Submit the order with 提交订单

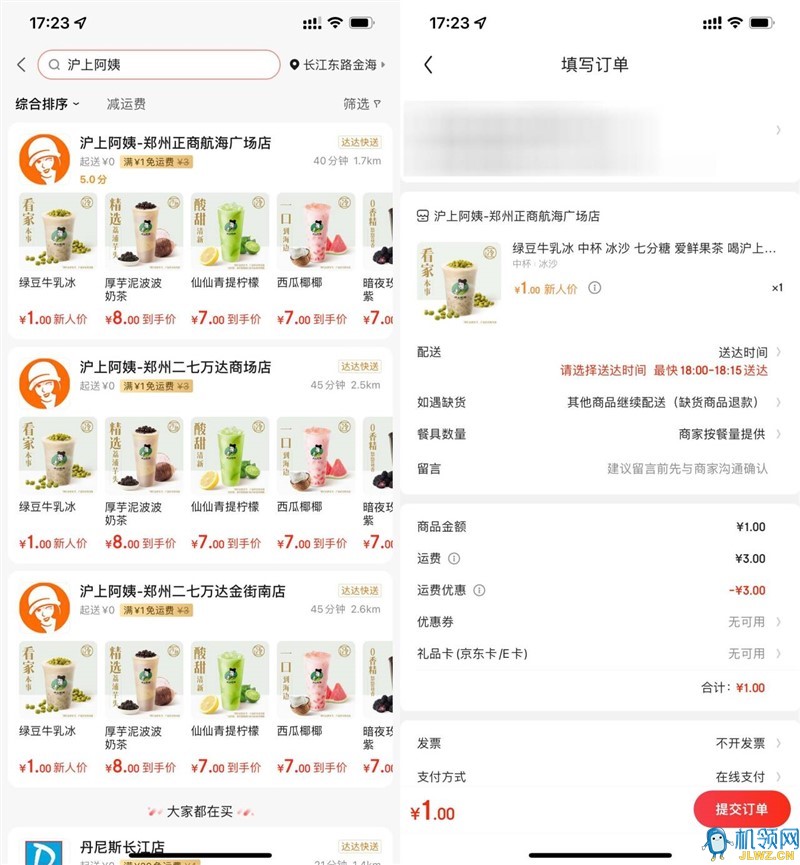coord(741,809)
